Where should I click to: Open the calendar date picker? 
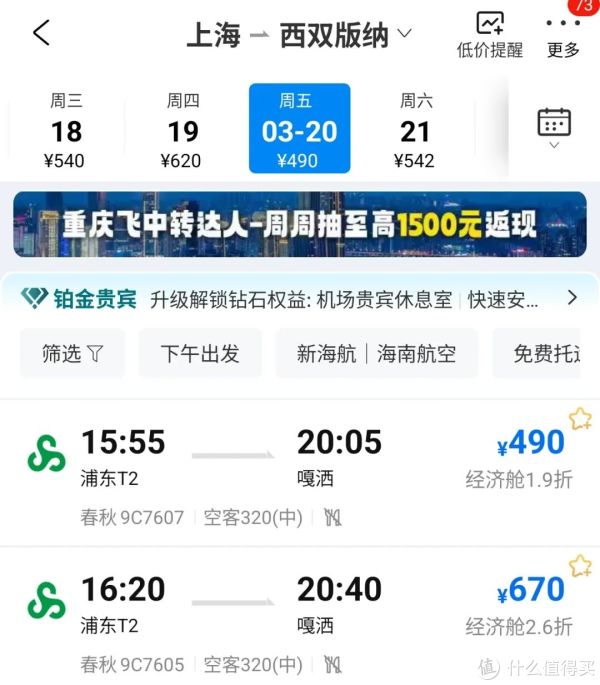pos(554,126)
